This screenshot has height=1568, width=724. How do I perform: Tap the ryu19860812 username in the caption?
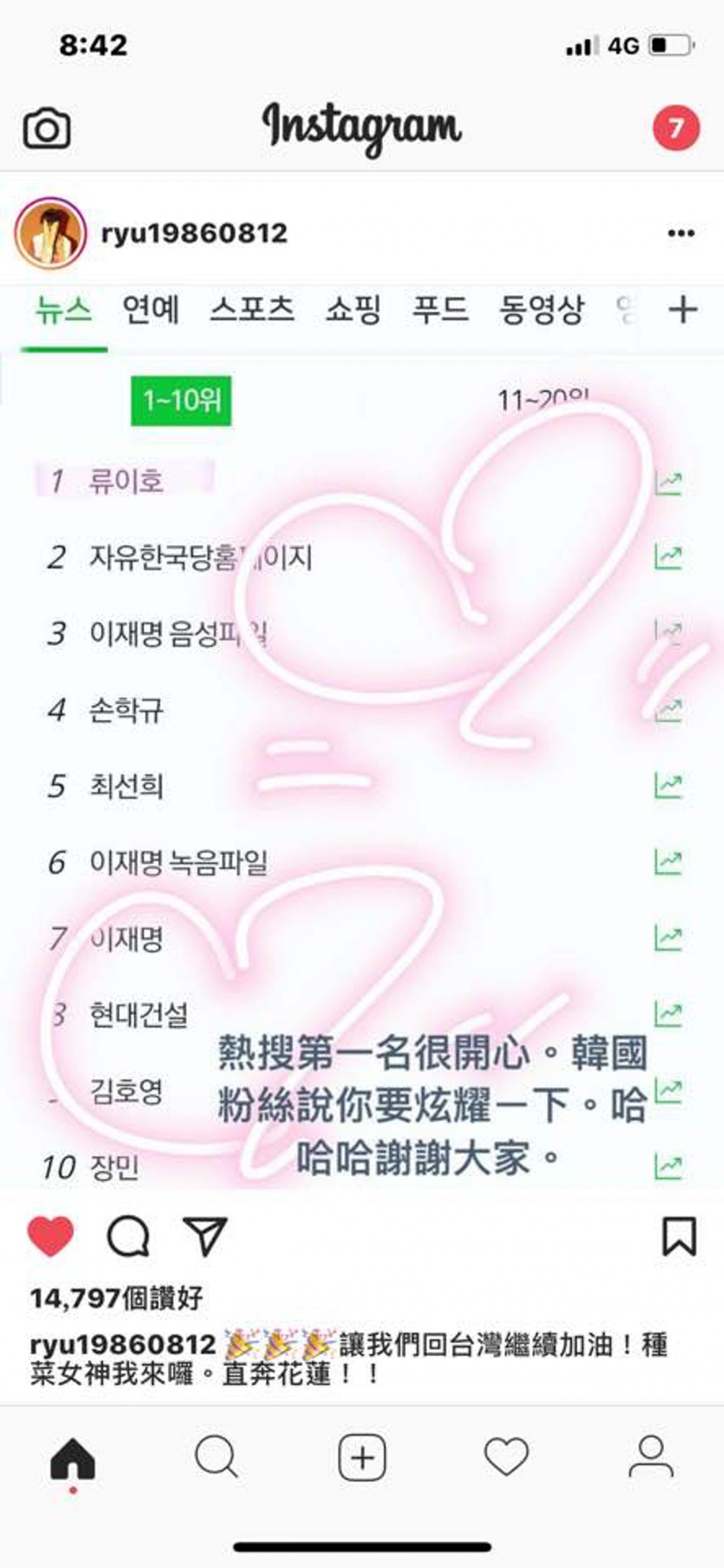coord(123,1344)
